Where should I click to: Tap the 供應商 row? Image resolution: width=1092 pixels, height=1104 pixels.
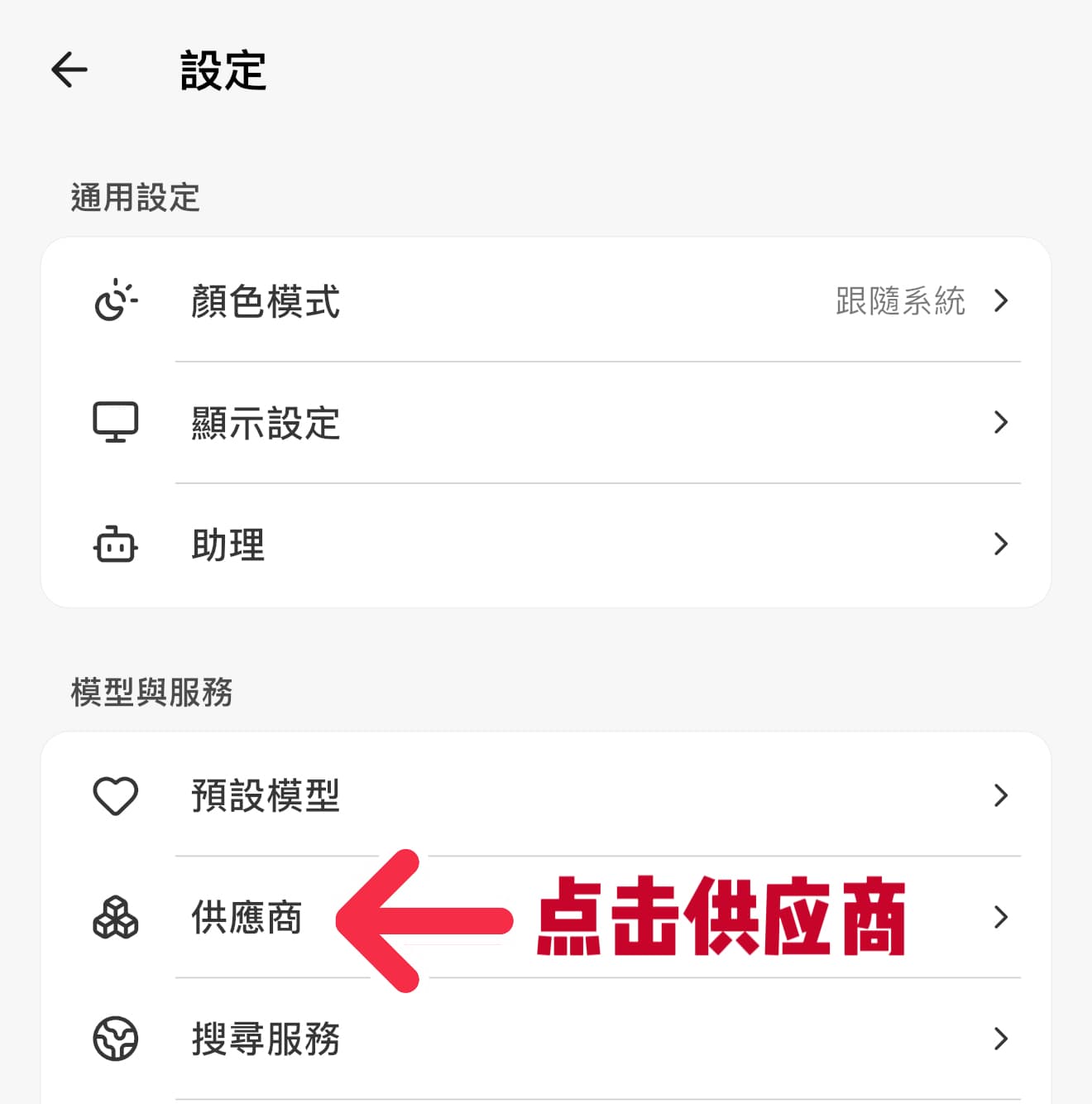click(247, 918)
